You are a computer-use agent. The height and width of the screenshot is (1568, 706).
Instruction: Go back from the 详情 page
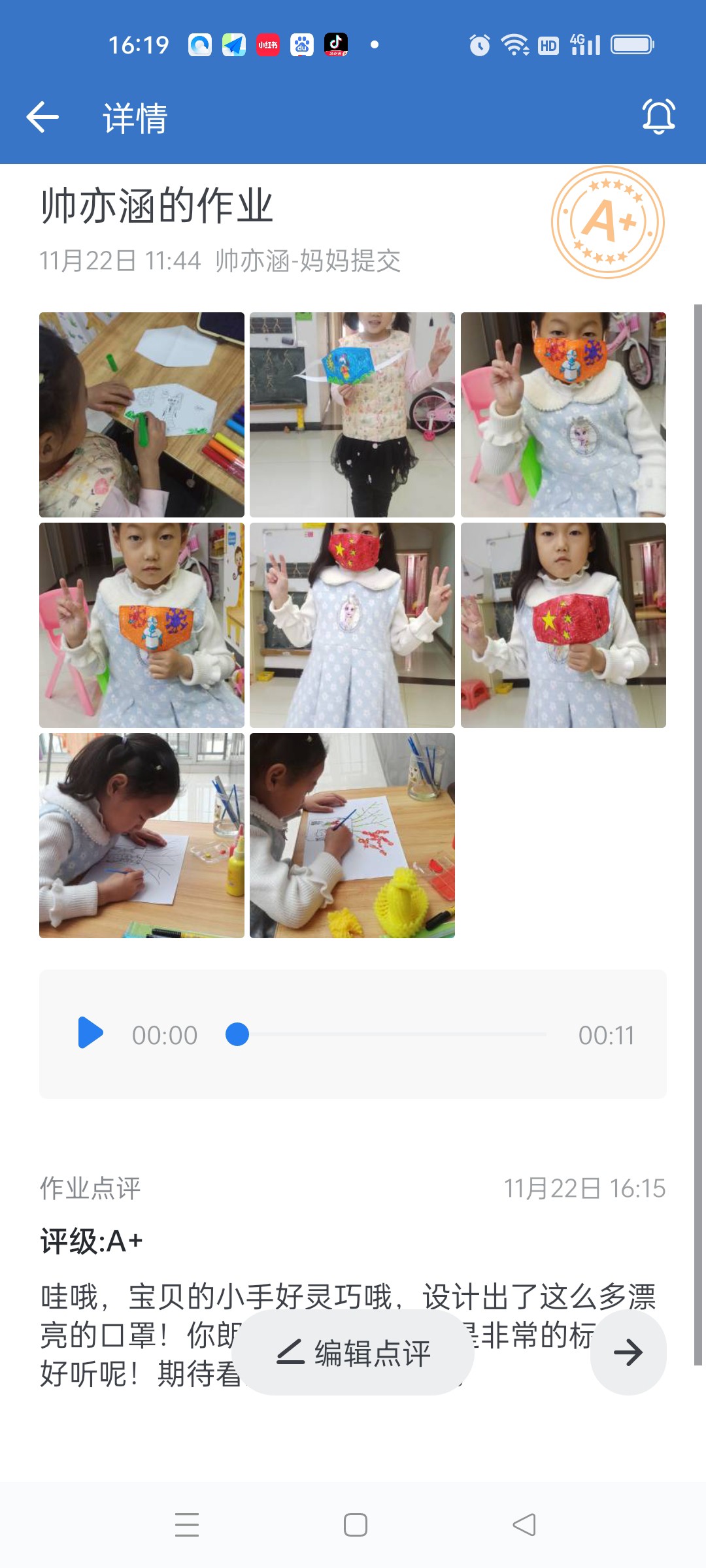(43, 118)
